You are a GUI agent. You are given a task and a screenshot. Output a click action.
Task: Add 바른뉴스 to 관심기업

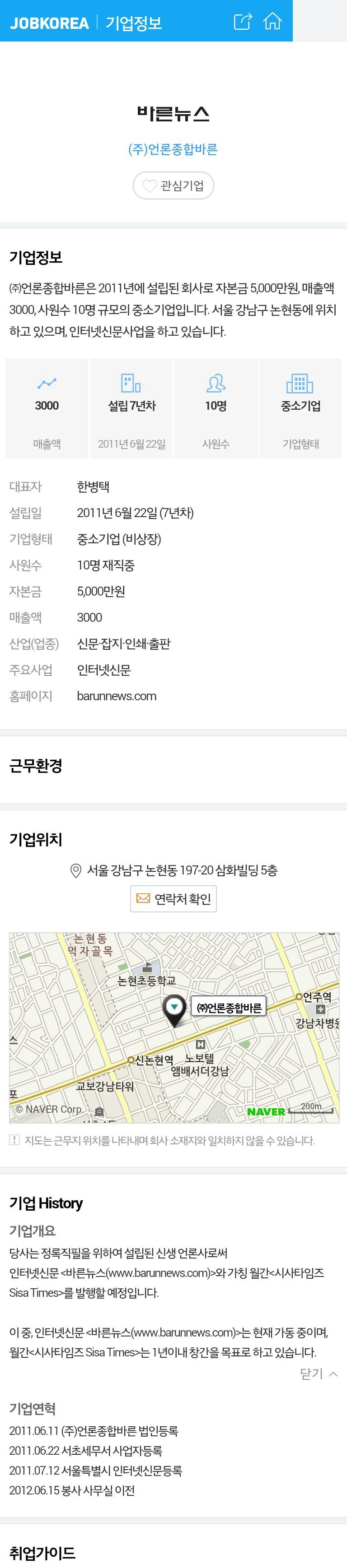173,185
